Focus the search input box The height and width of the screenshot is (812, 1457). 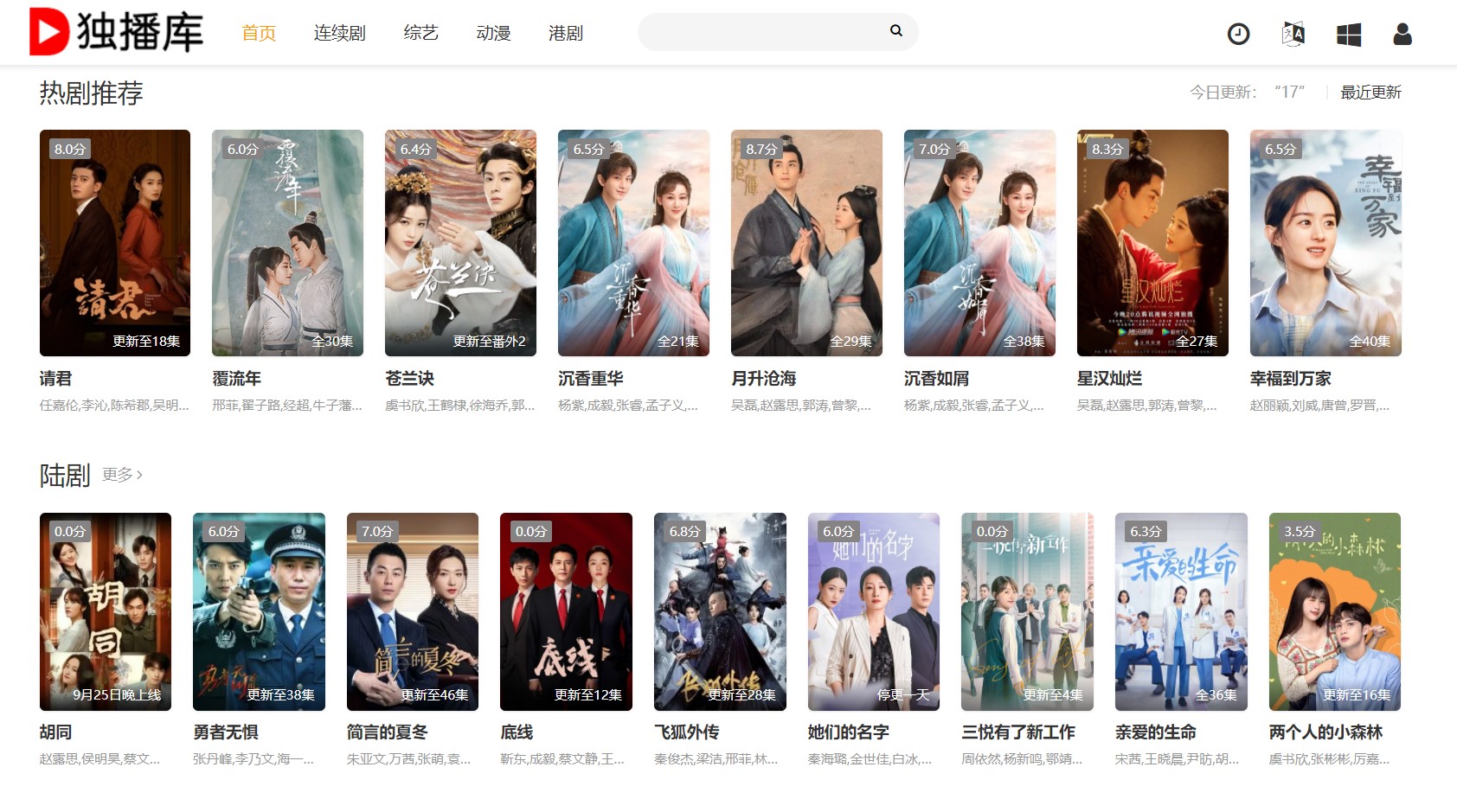pos(761,32)
